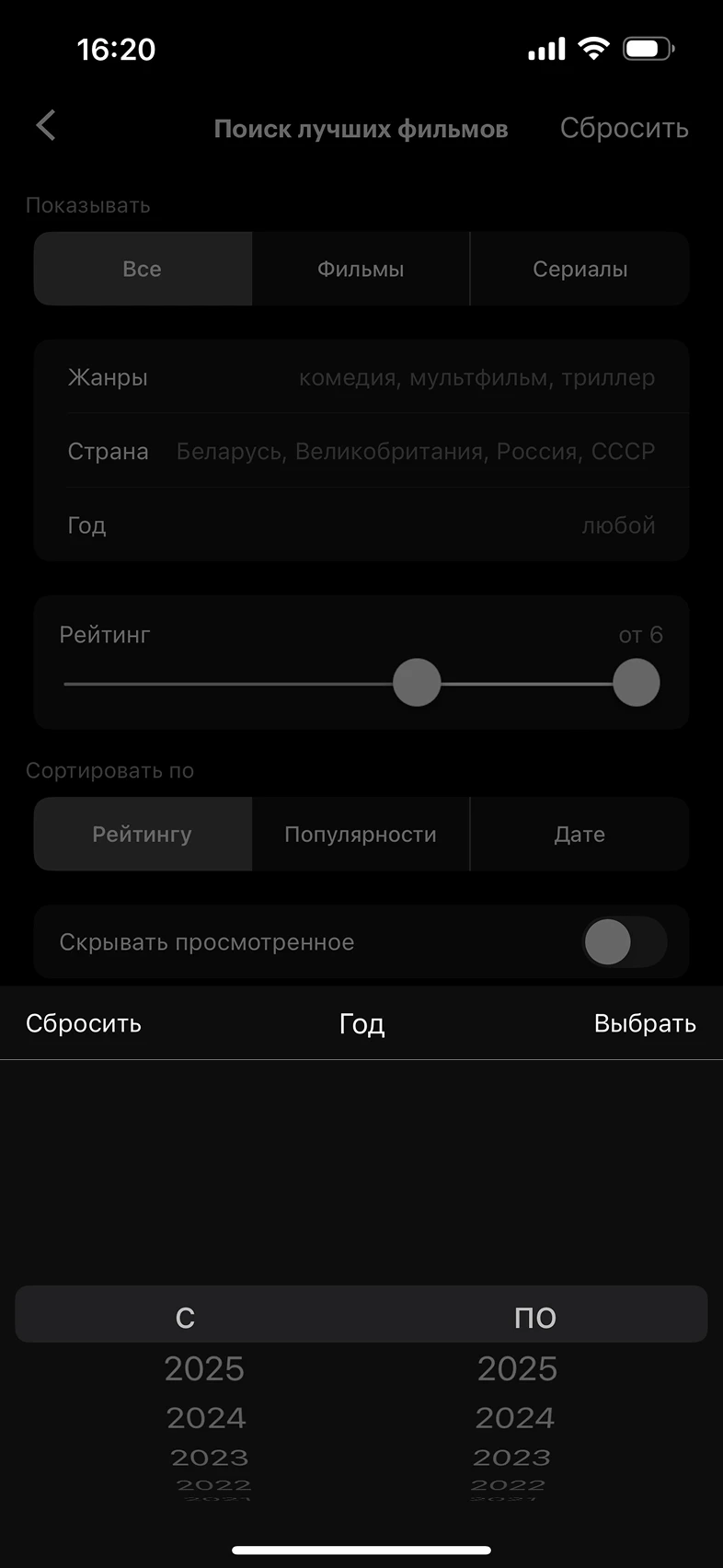Sort by Популярности
Screen dimensions: 723x1568
click(x=361, y=834)
